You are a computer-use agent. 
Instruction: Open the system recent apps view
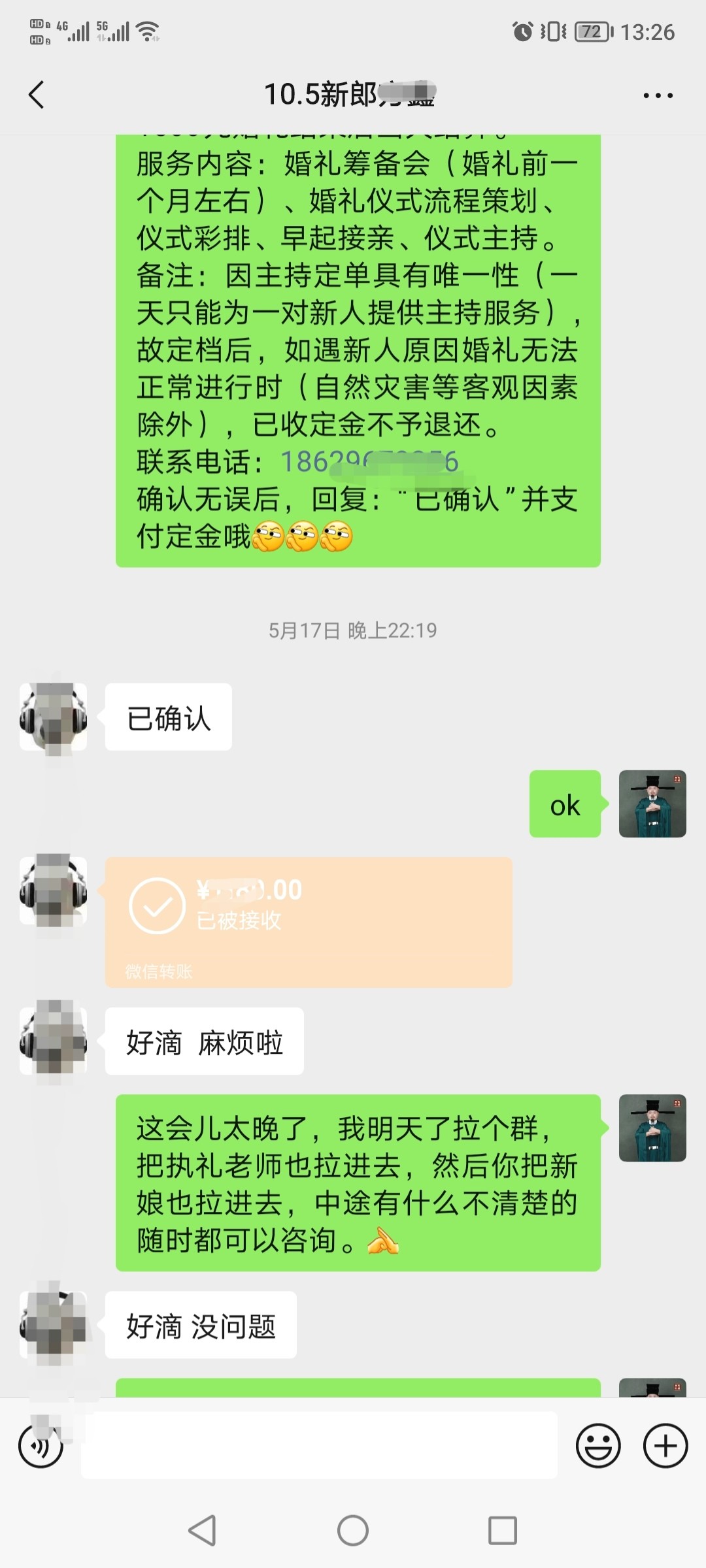503,1530
